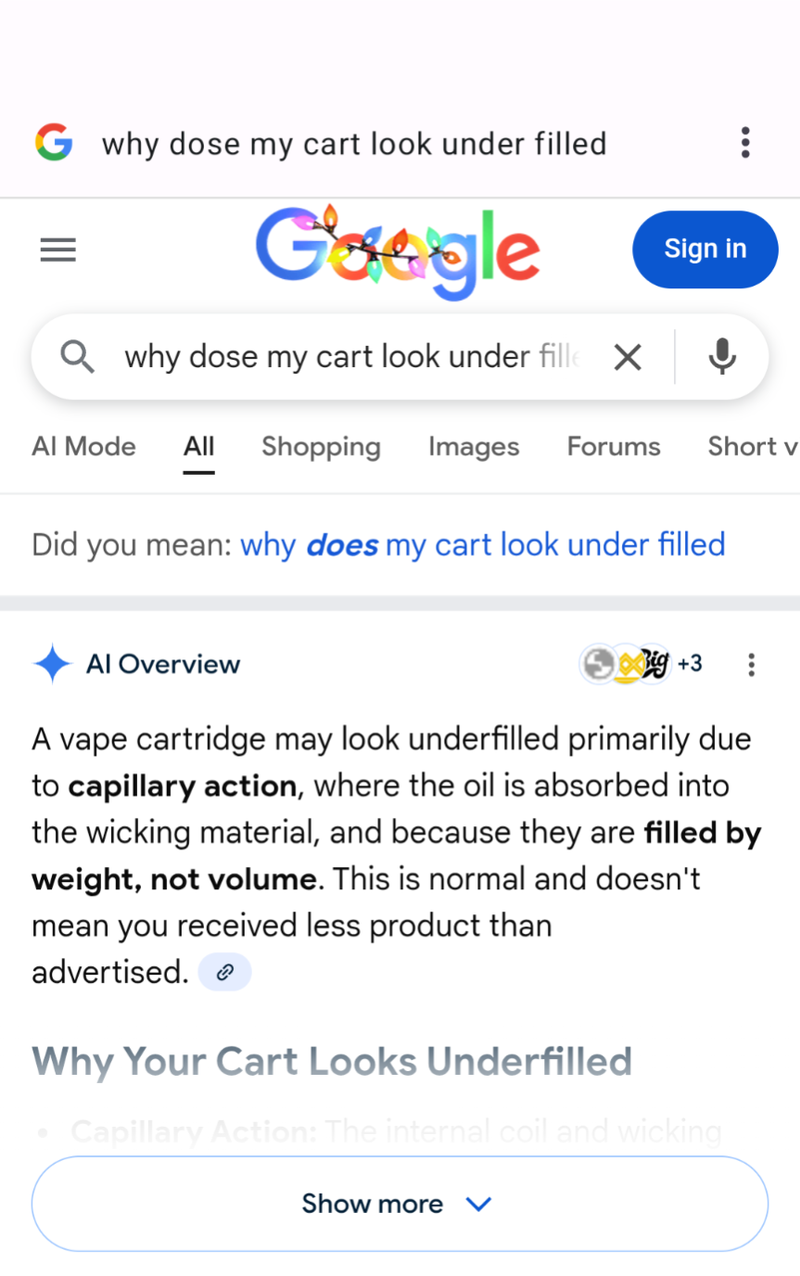Open the AI Overview options menu
Image resolution: width=800 pixels, height=1276 pixels.
click(751, 664)
